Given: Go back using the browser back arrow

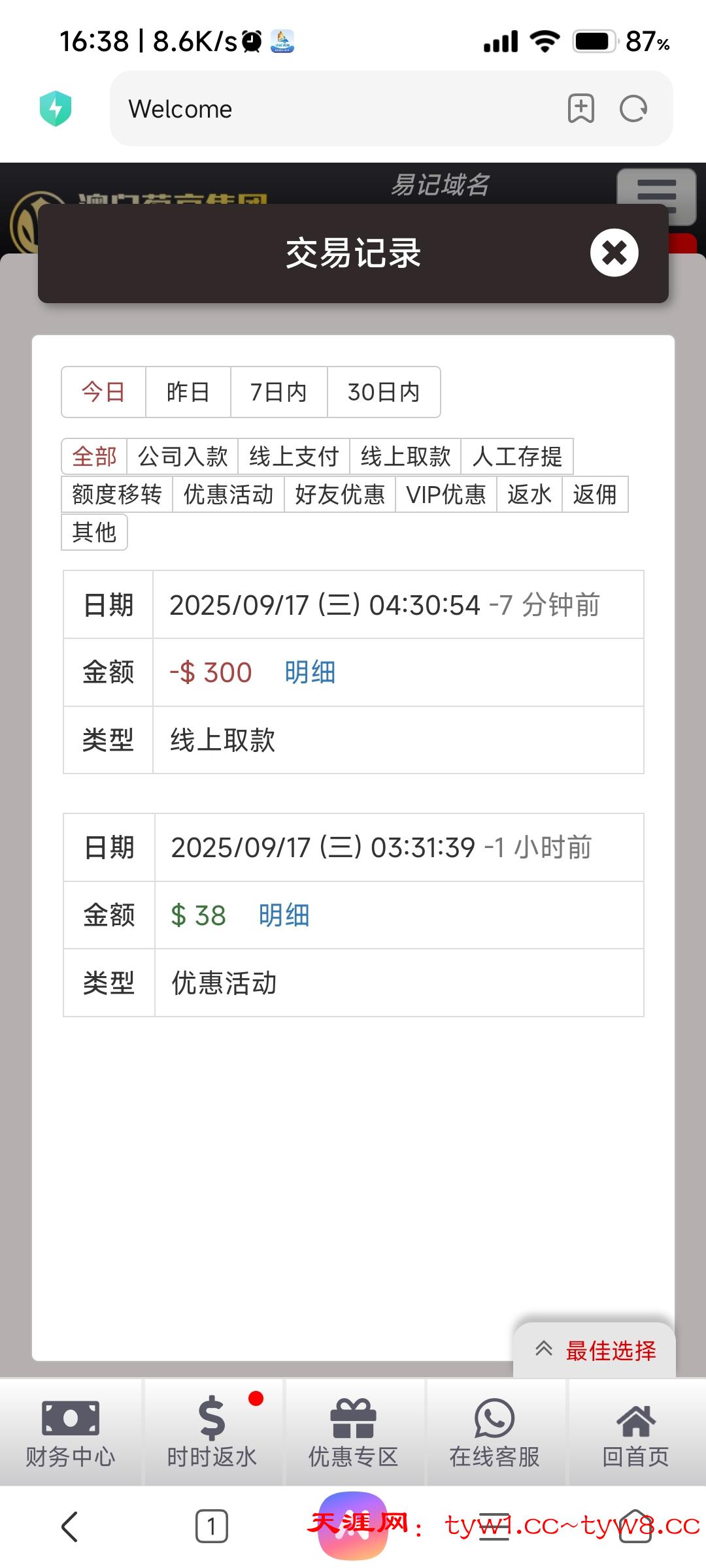Looking at the screenshot, I should pos(70,1527).
